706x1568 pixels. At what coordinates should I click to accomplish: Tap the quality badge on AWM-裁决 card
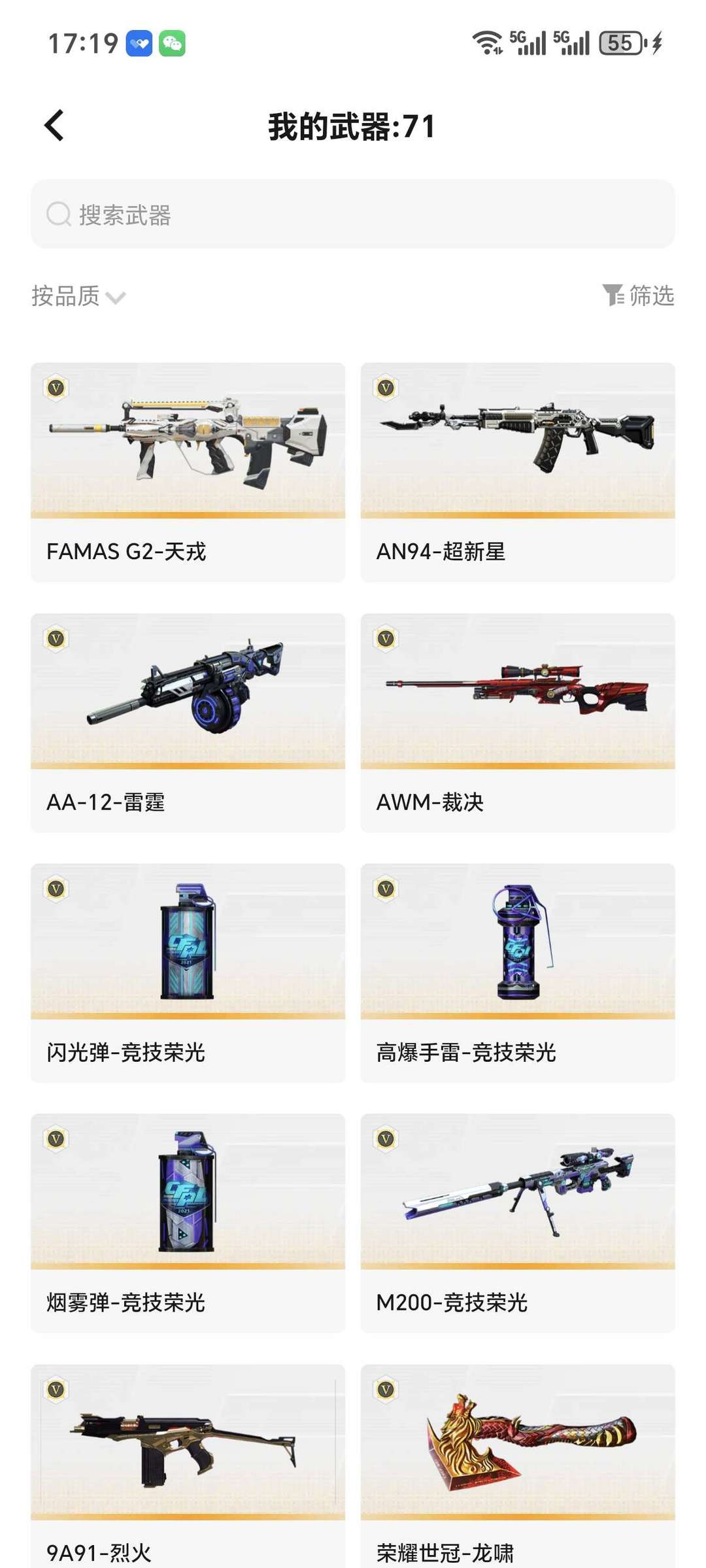coord(387,638)
